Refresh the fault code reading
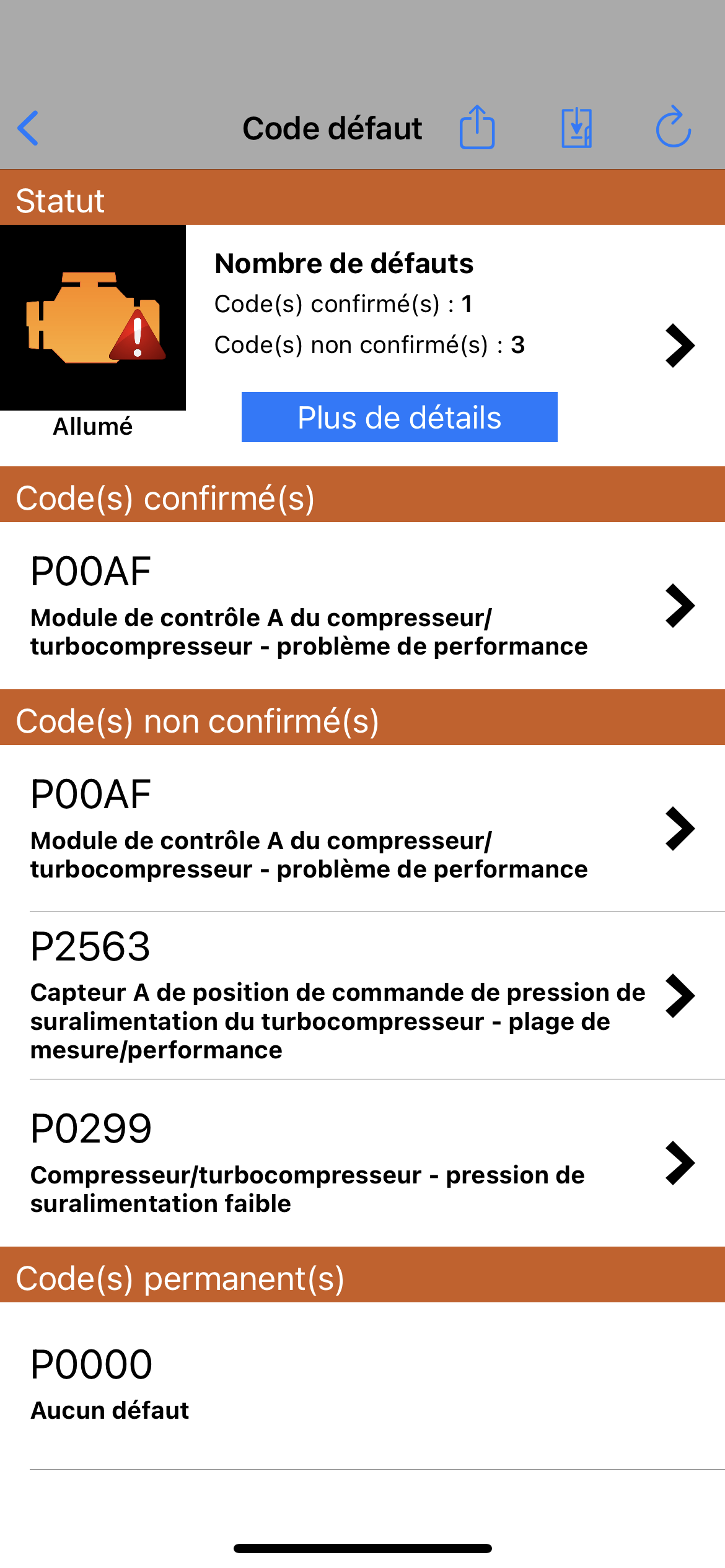The height and width of the screenshot is (1568, 725). (673, 128)
